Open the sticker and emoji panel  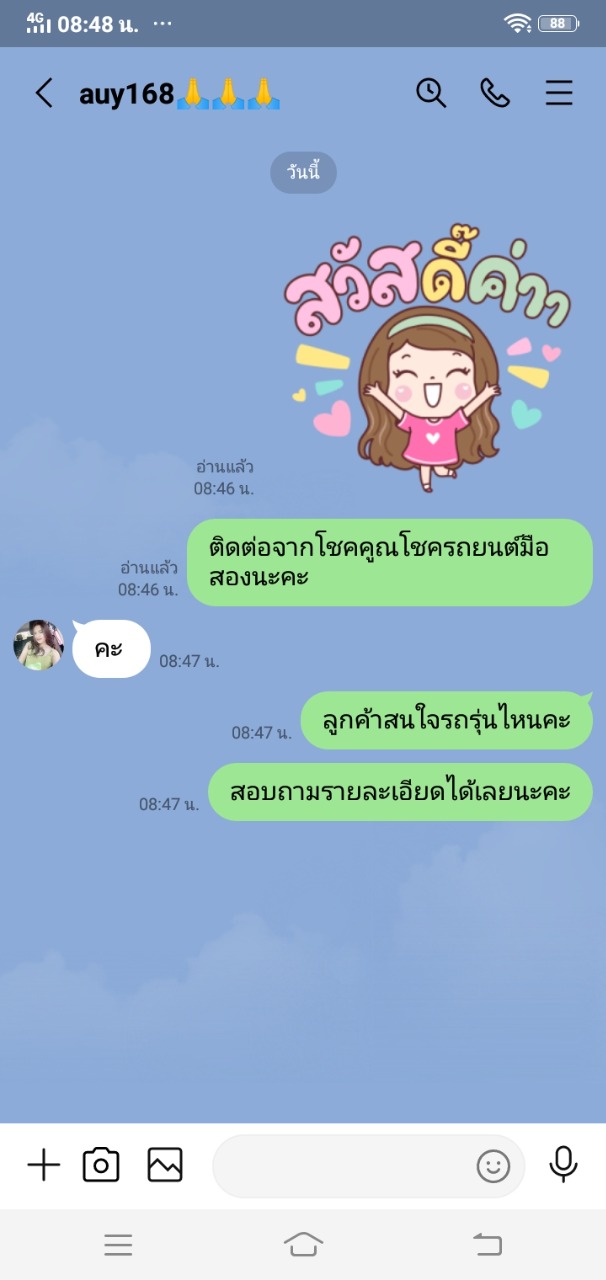pos(493,1166)
